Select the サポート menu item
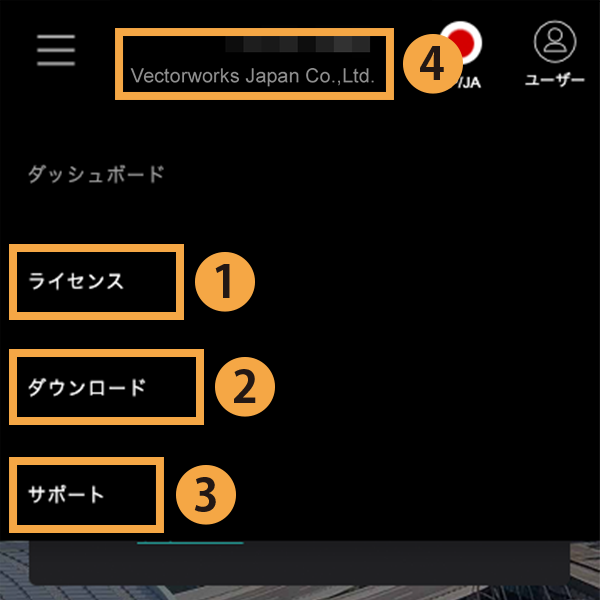Screen dimensions: 600x600 pos(67,494)
